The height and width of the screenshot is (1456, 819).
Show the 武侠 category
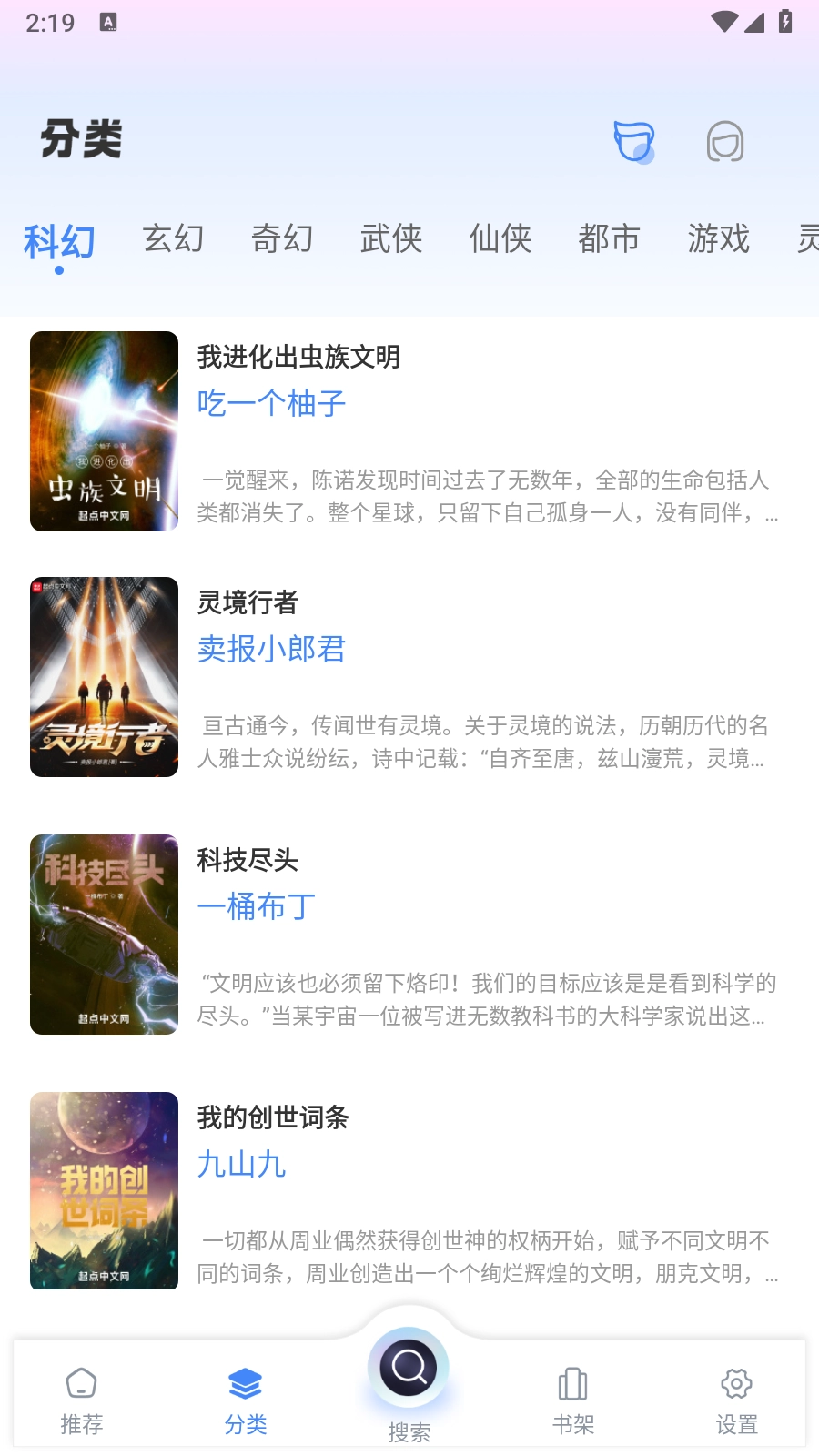391,239
